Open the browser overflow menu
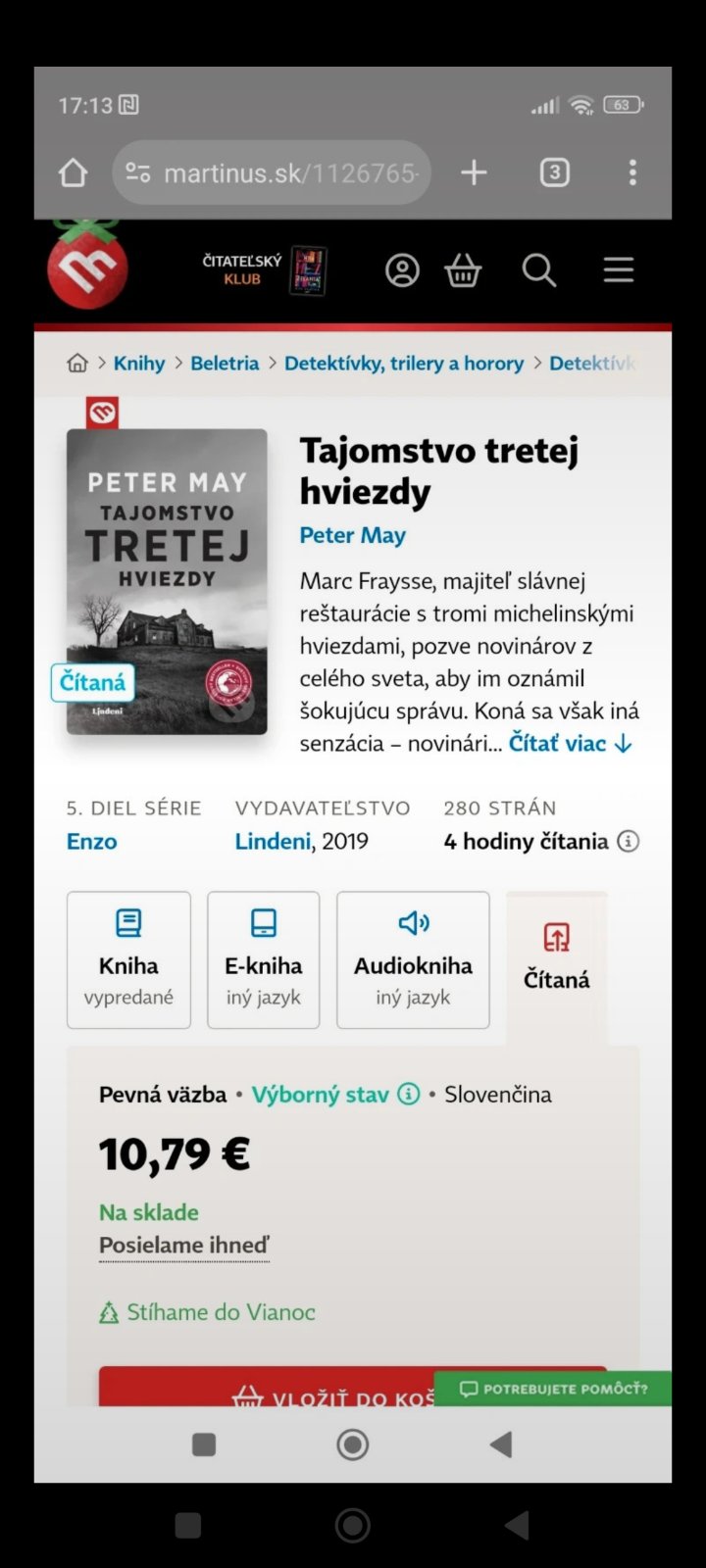 [632, 173]
